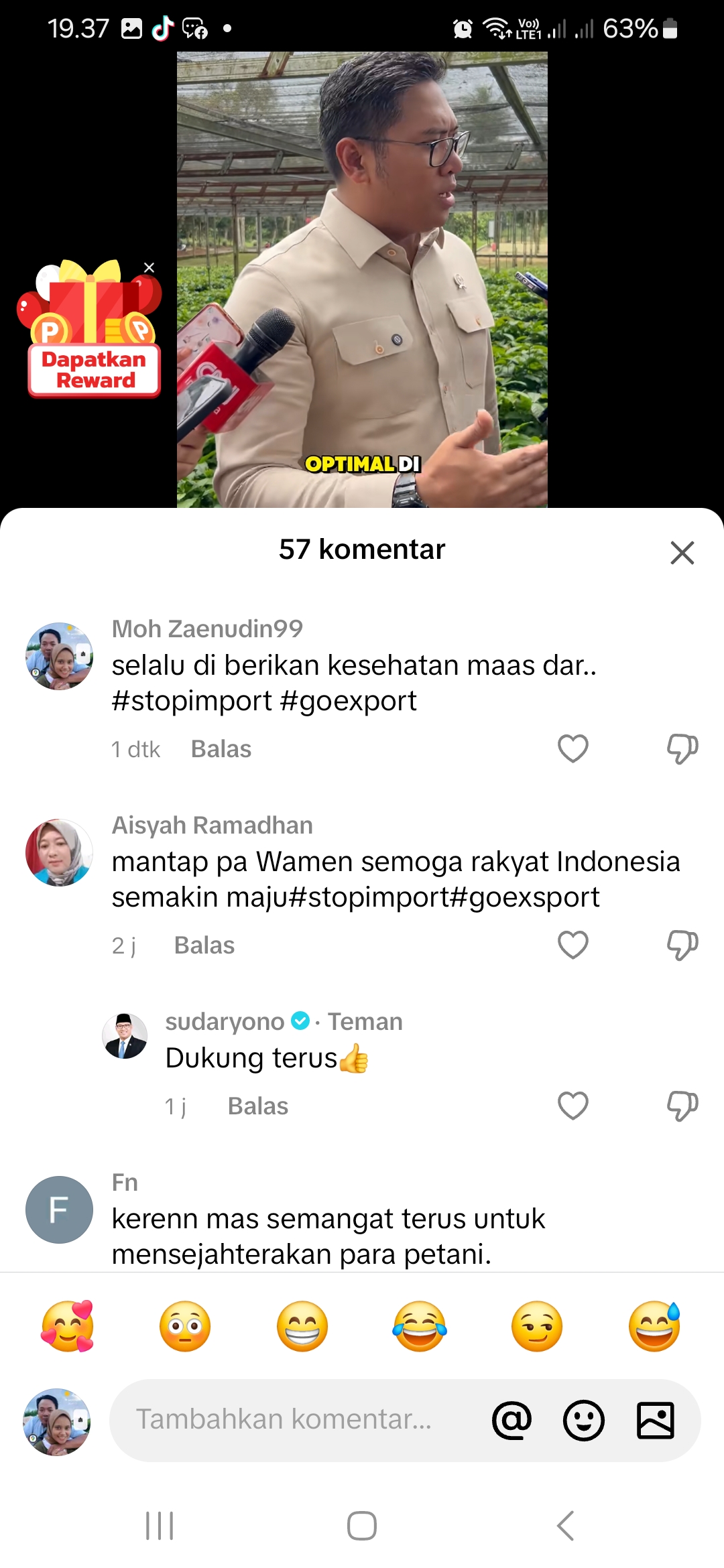The image size is (724, 1568).
Task: Attach an image to the comment
Action: coord(655,1420)
